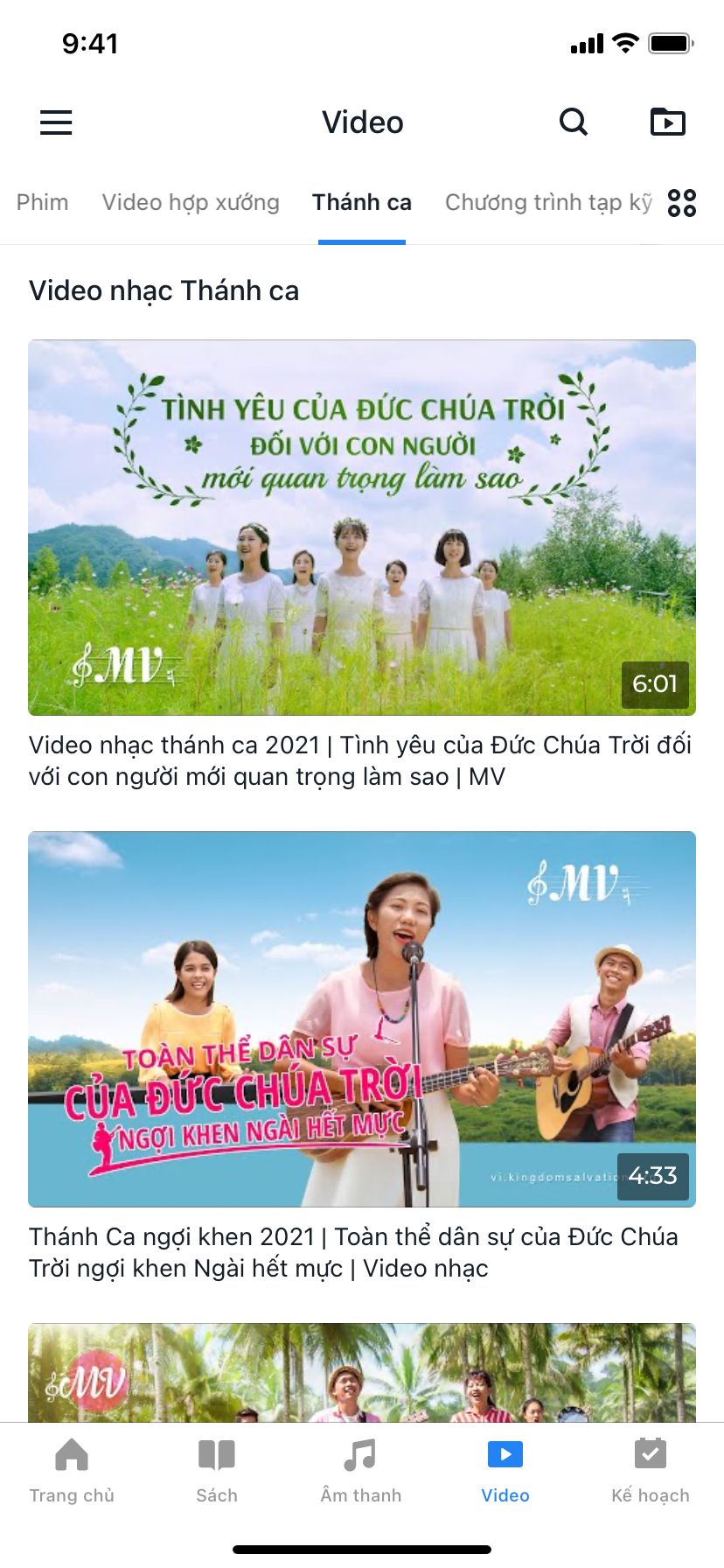Open the Kế hoạch tab
This screenshot has width=724, height=1568.
651,1471
